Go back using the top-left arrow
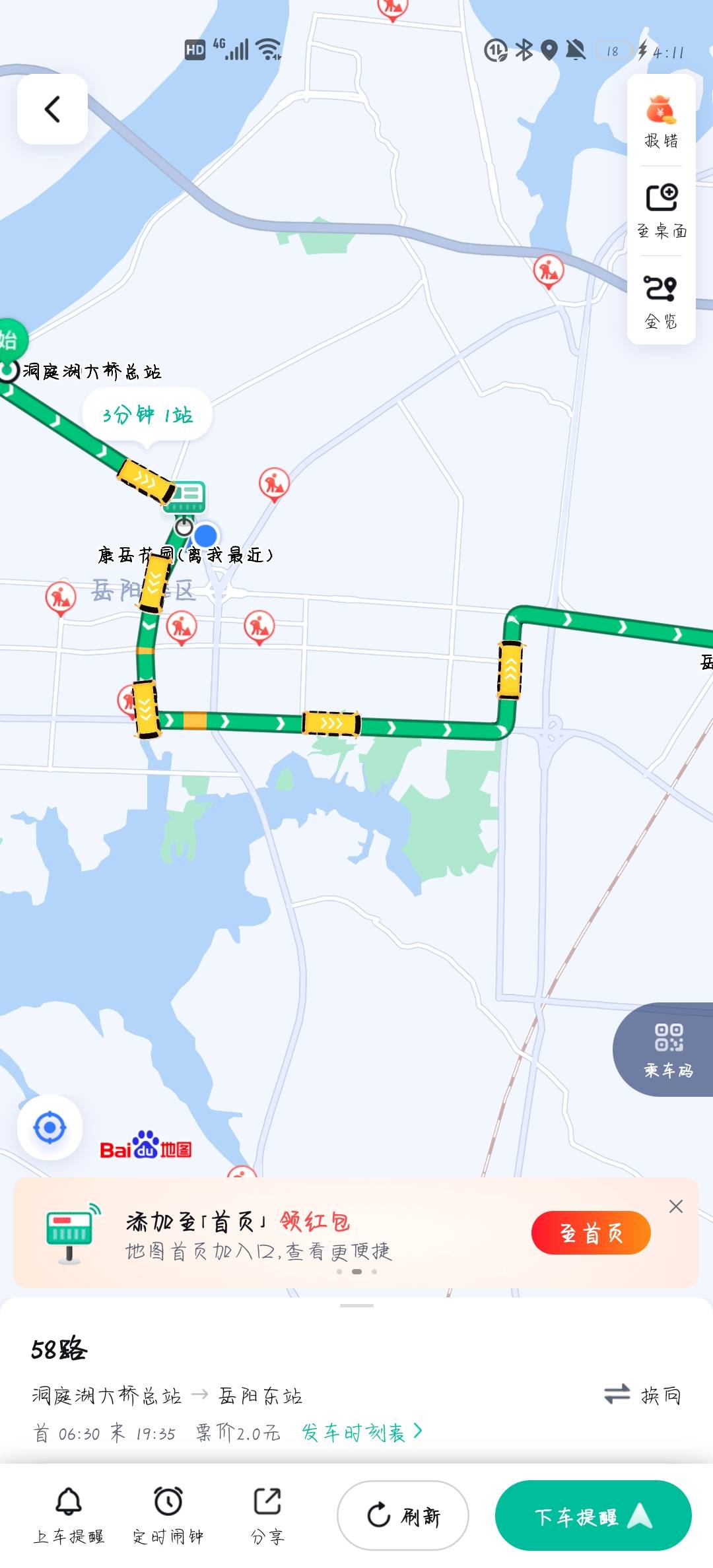This screenshot has width=713, height=1568. (52, 110)
